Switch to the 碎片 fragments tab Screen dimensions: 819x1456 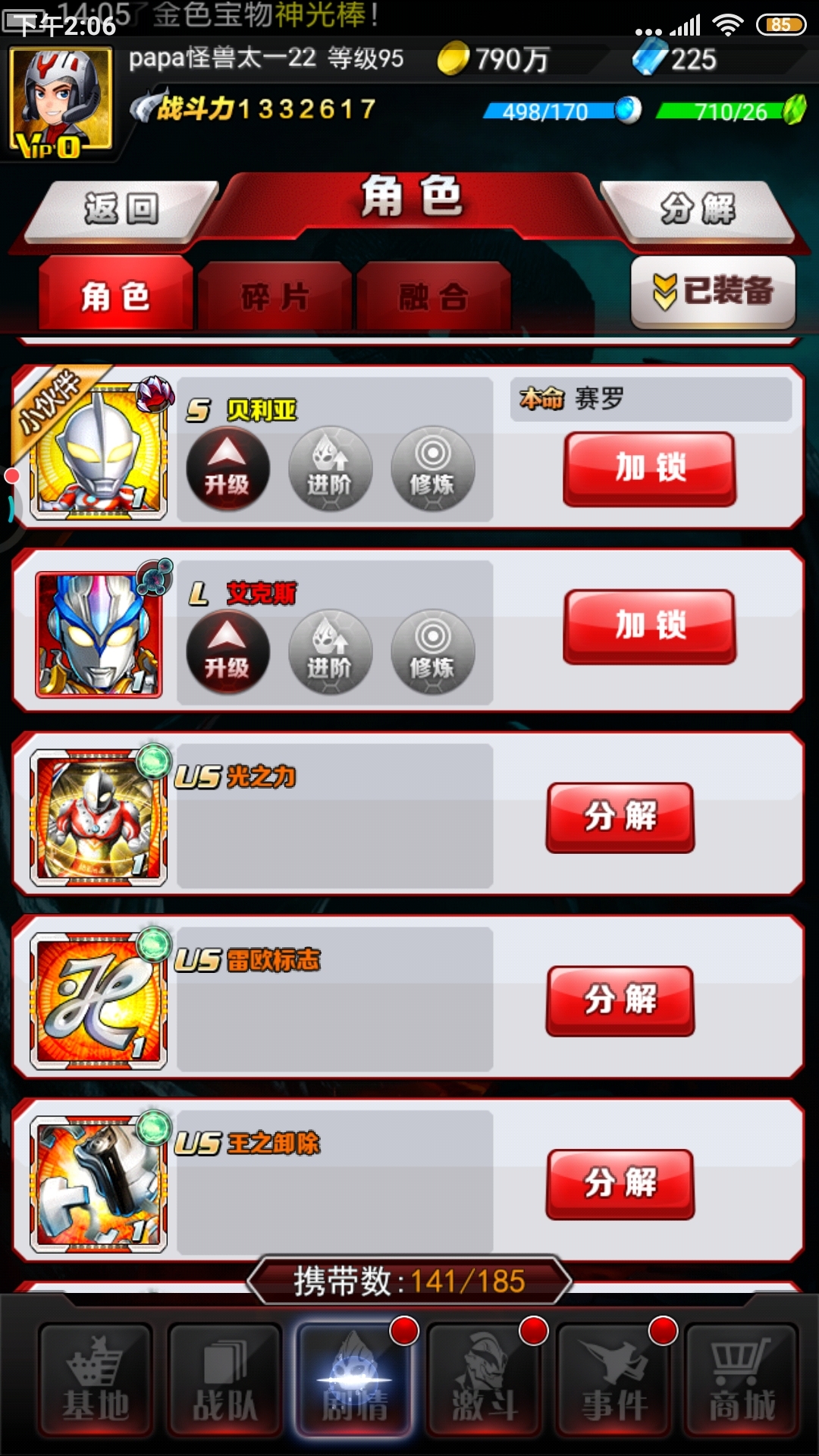pos(275,297)
